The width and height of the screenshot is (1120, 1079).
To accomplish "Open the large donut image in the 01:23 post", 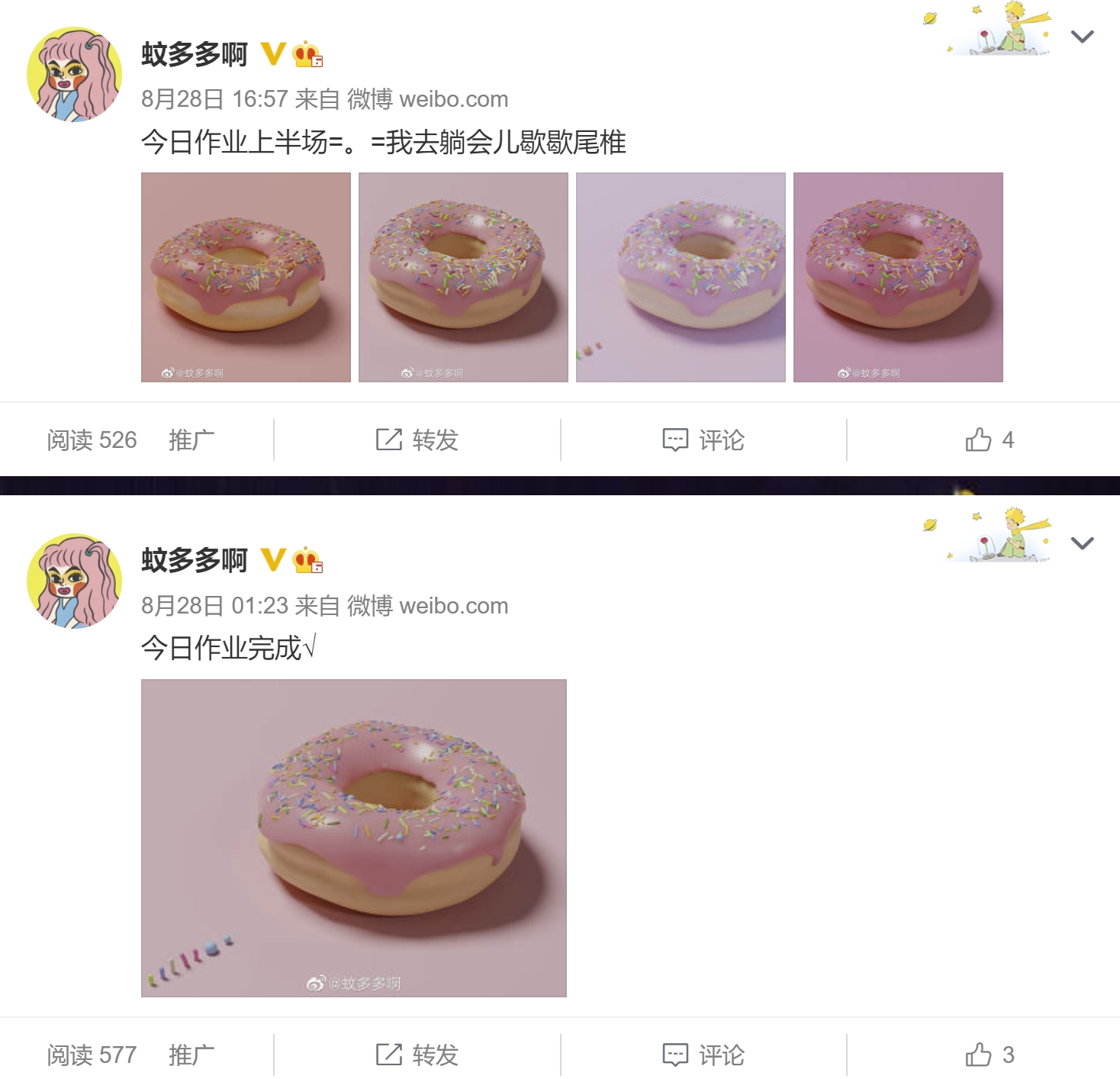I will click(x=354, y=838).
